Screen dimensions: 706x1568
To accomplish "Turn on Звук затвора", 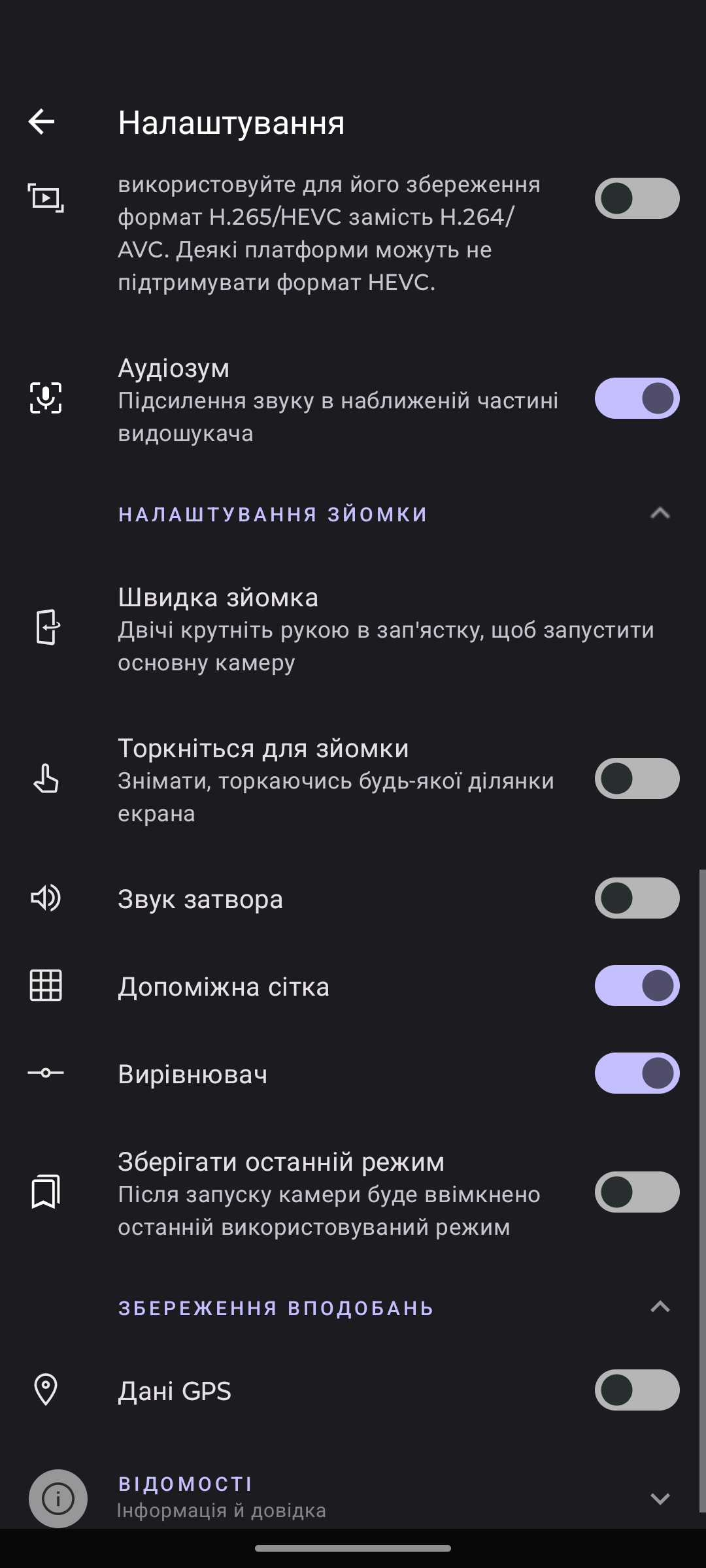I will click(637, 898).
